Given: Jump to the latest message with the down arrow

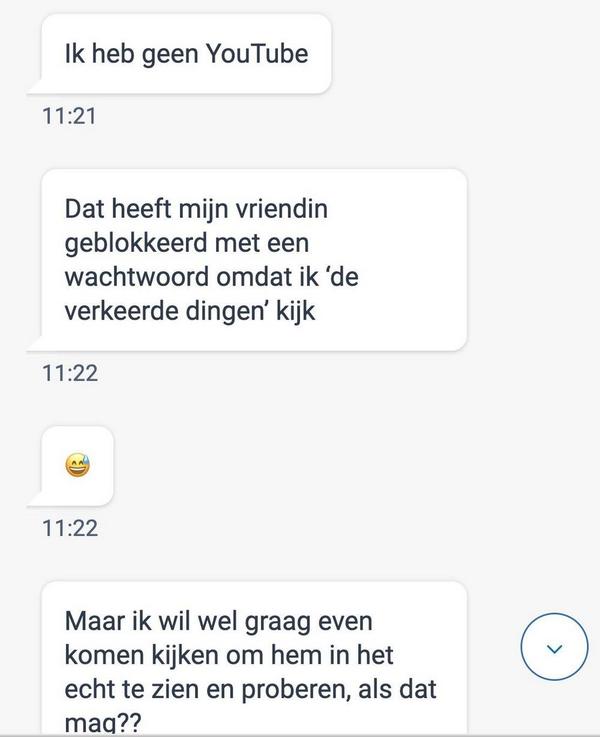Looking at the screenshot, I should coord(555,648).
